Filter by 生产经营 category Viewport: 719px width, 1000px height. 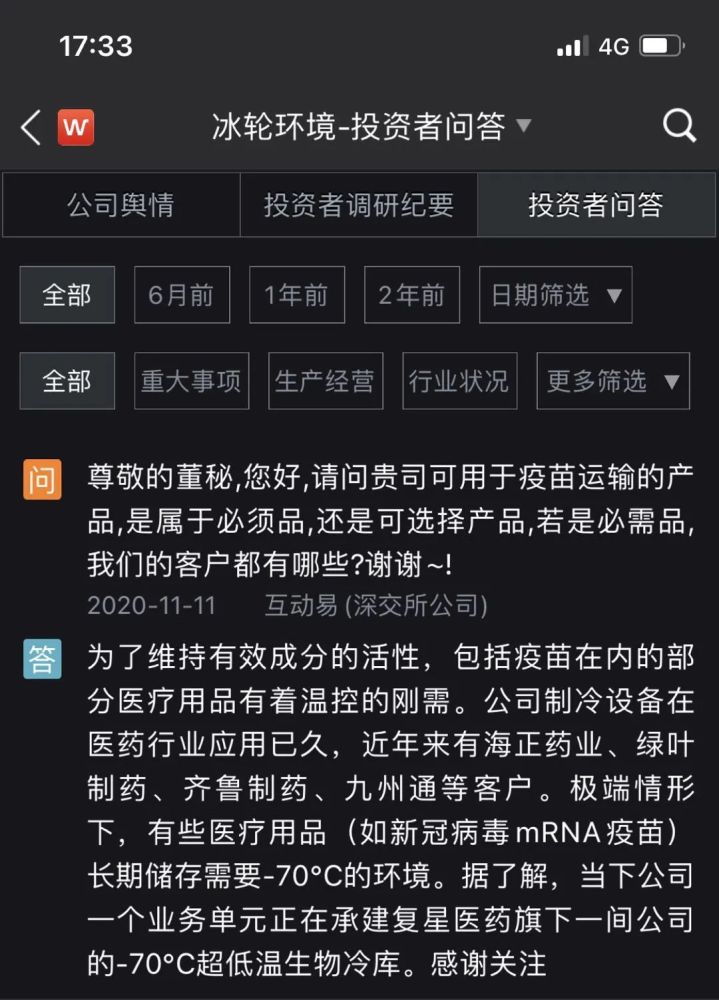(x=325, y=381)
